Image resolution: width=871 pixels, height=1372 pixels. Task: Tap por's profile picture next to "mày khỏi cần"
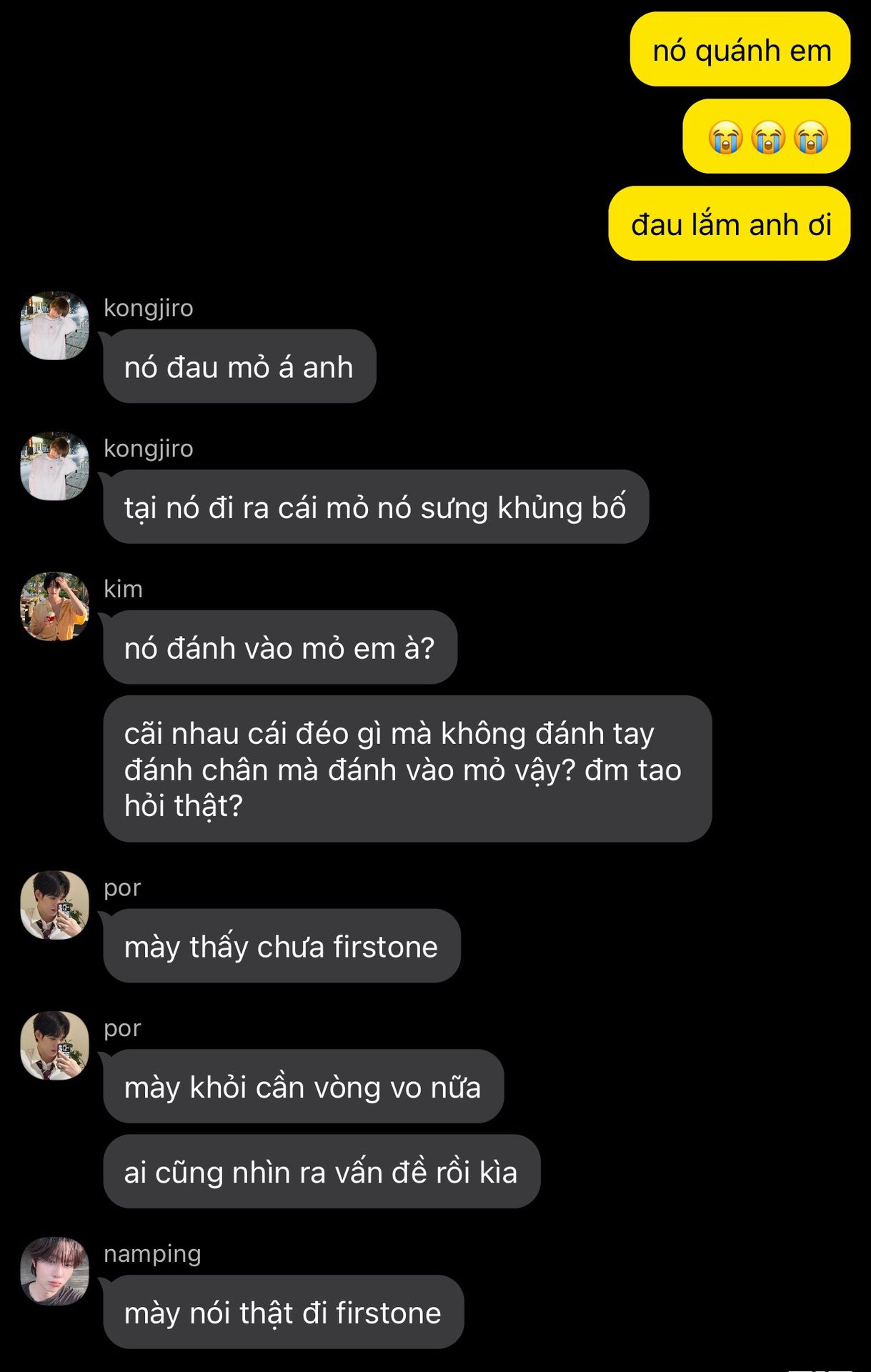54,1045
